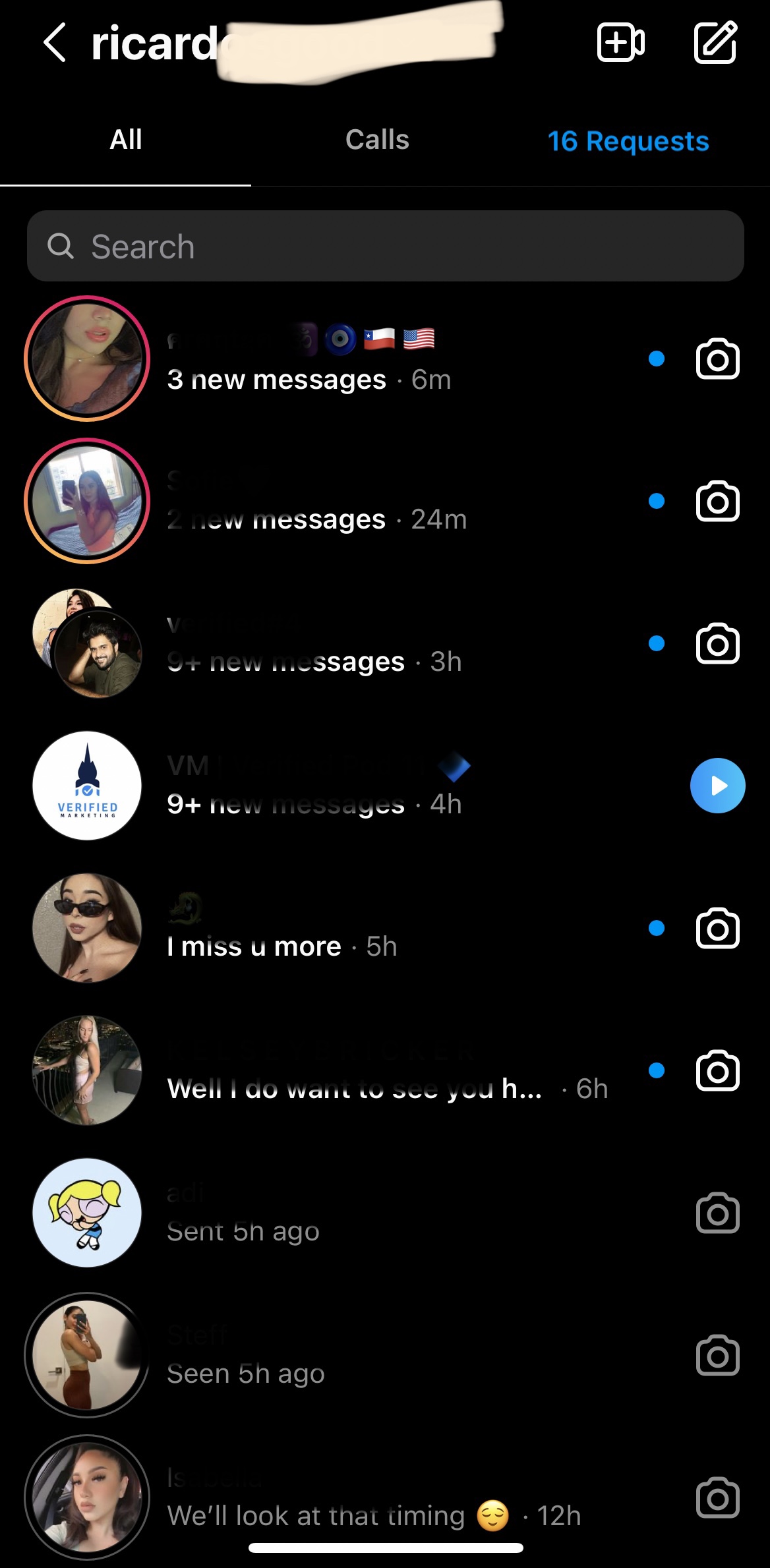The image size is (770, 1568).
Task: Start a new video chat
Action: point(620,43)
